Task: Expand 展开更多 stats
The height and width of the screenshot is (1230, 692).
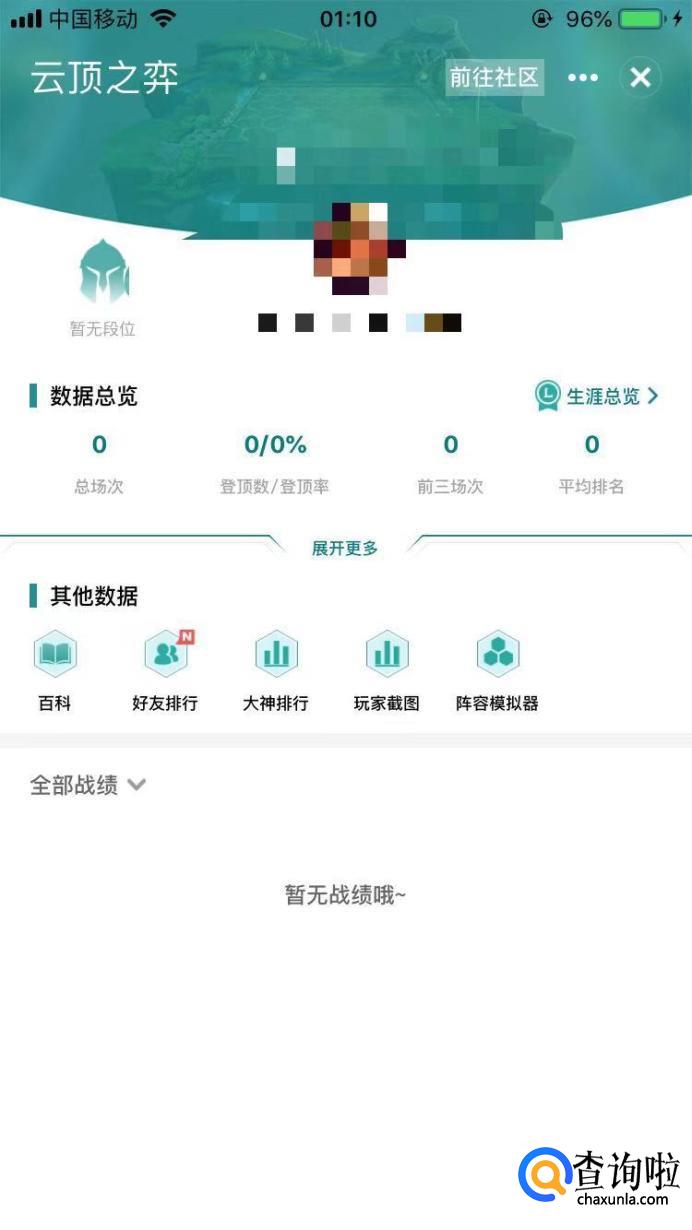Action: click(345, 548)
